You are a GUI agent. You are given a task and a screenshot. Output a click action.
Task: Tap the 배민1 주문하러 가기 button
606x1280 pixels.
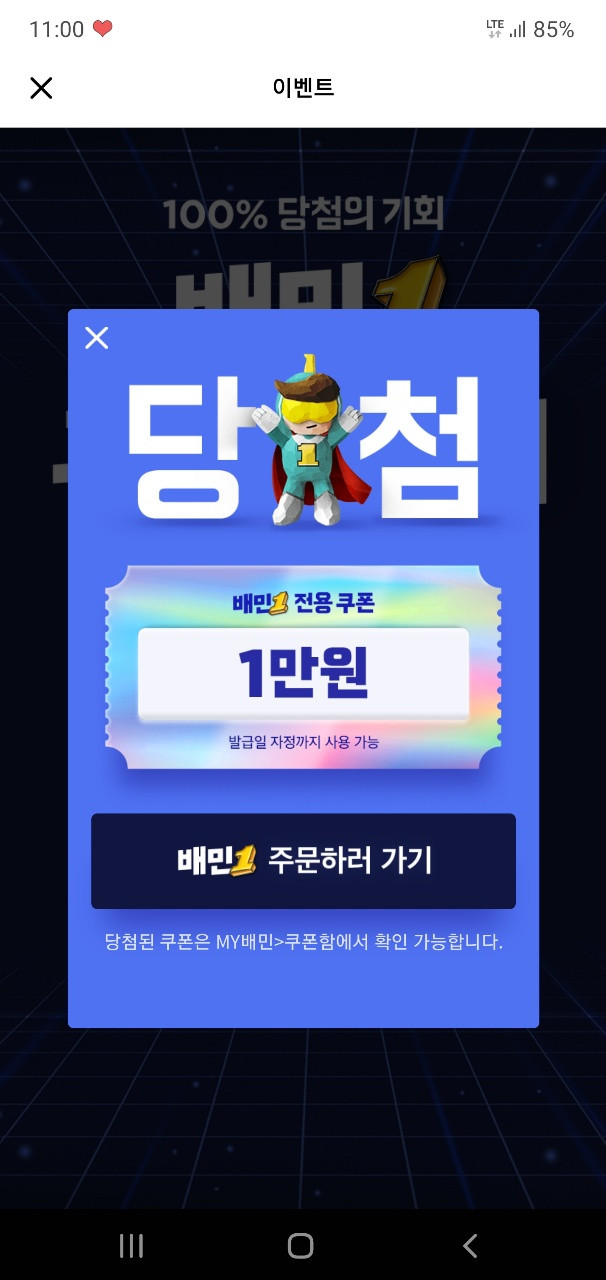click(x=303, y=861)
